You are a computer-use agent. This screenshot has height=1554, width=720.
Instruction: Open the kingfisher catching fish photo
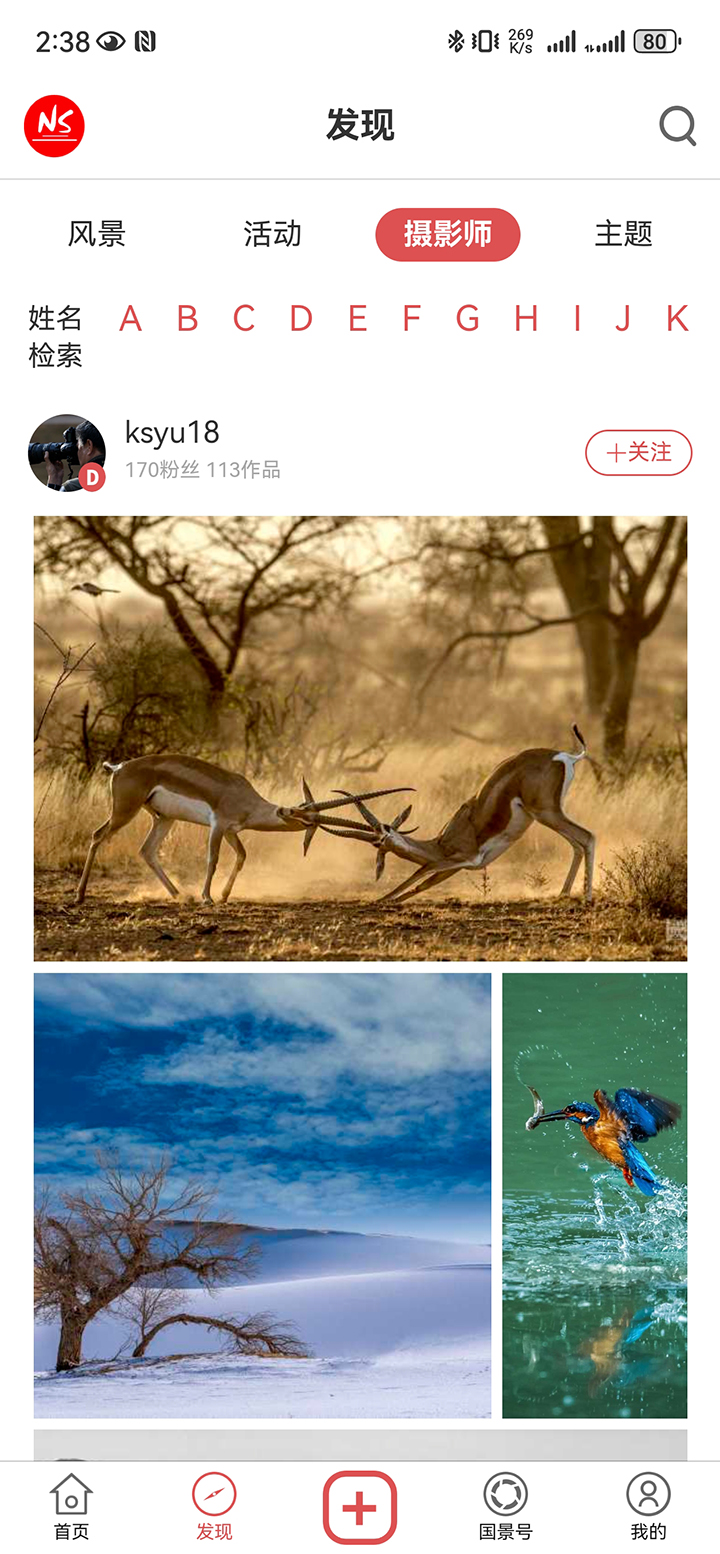click(x=594, y=1195)
